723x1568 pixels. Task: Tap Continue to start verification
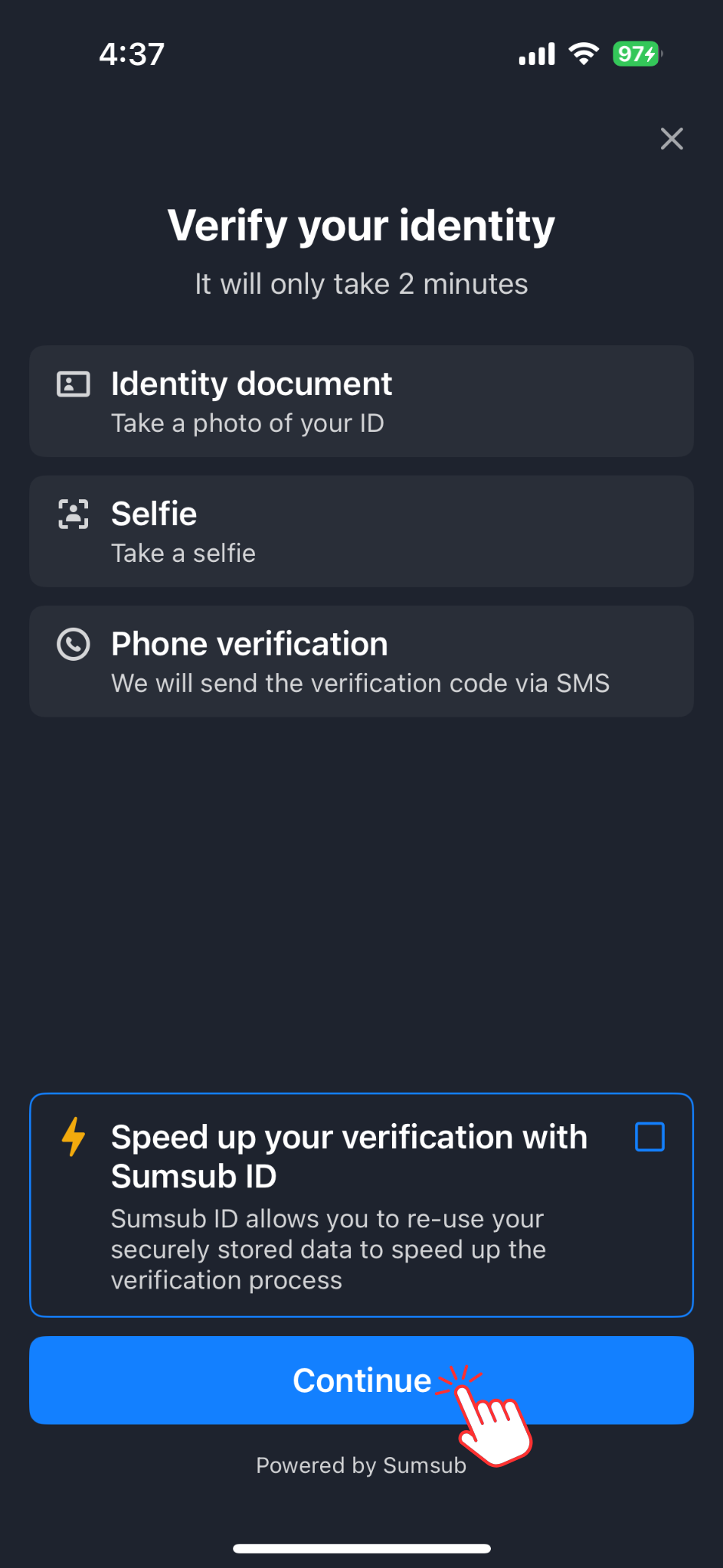coord(361,1380)
